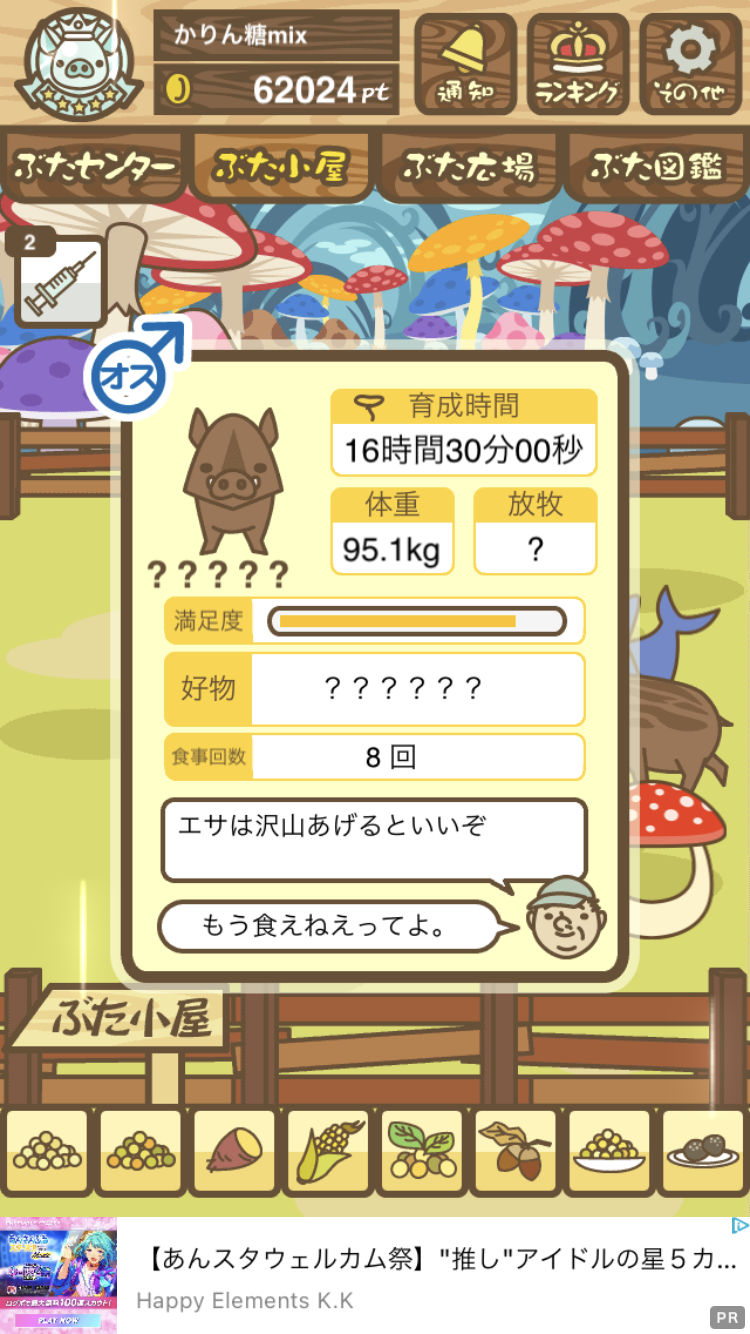This screenshot has height=1334, width=750.
Task: Switch to the ぶた小屋 tab
Action: coord(280,167)
